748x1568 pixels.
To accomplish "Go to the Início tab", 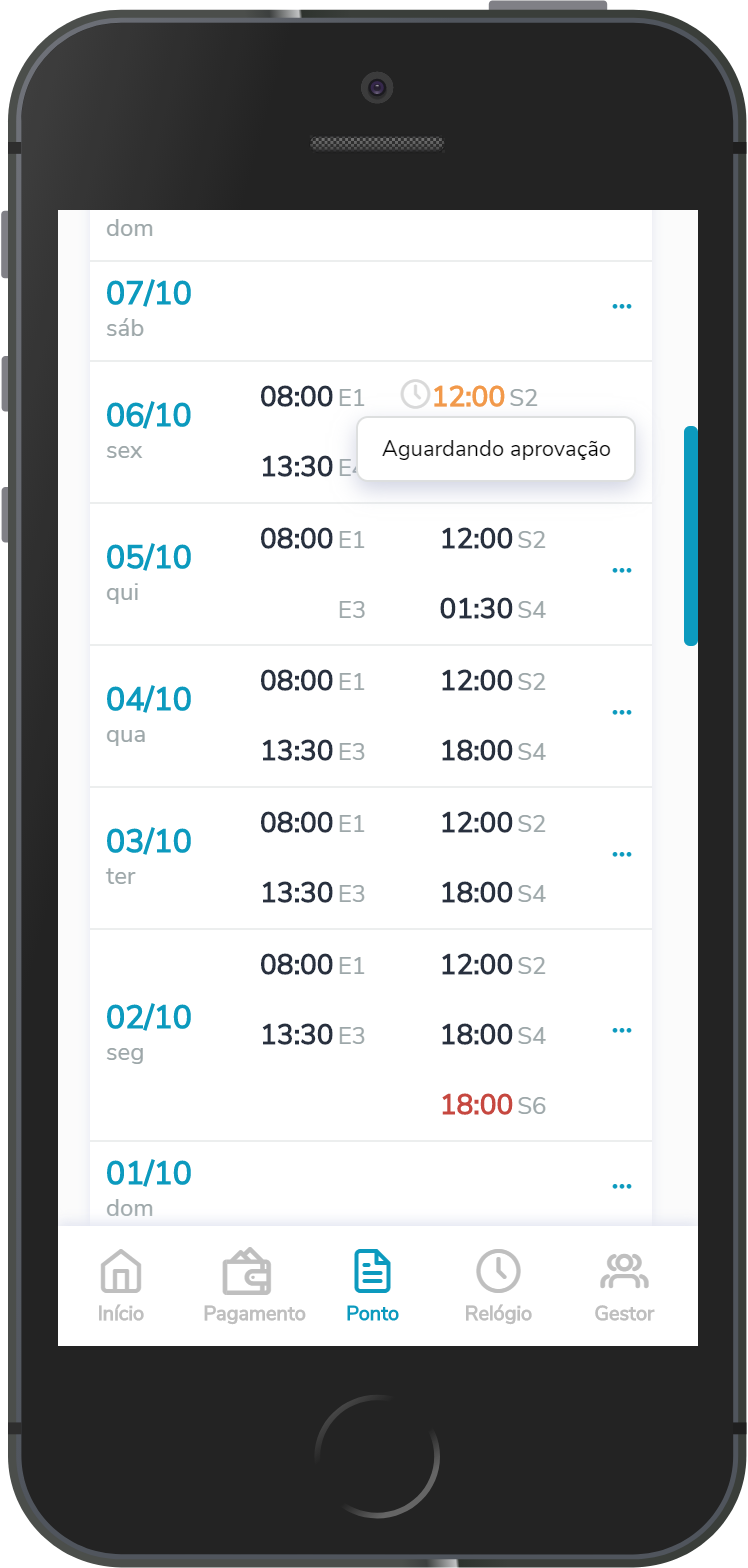I will tap(121, 1286).
